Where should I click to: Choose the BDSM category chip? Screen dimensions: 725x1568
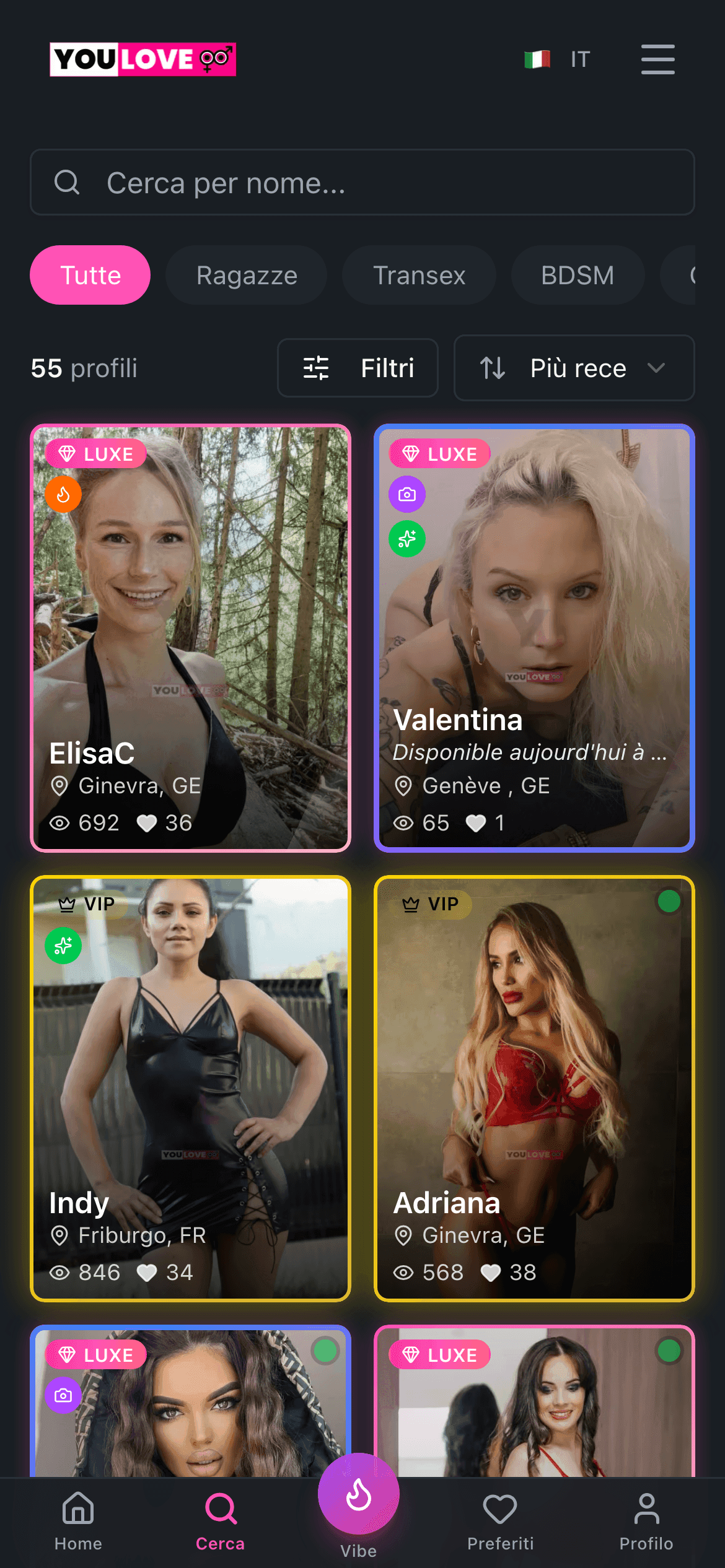(578, 275)
